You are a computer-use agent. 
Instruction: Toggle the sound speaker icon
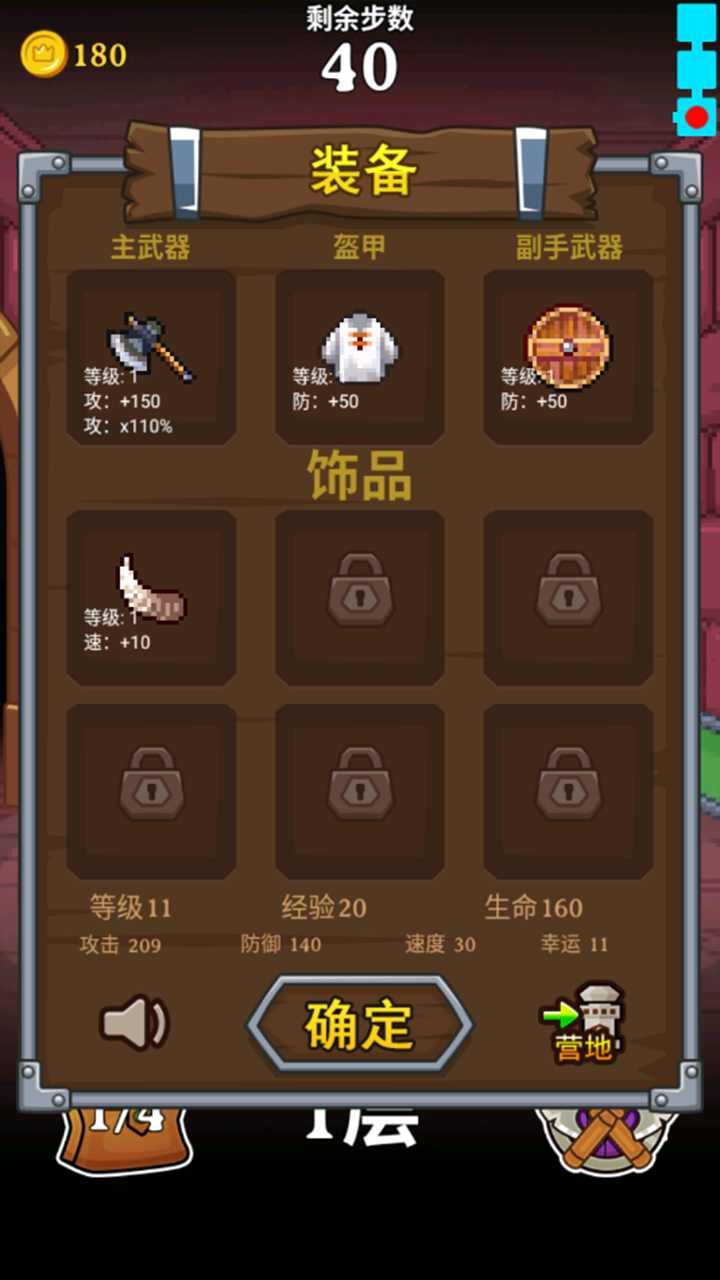(134, 1022)
